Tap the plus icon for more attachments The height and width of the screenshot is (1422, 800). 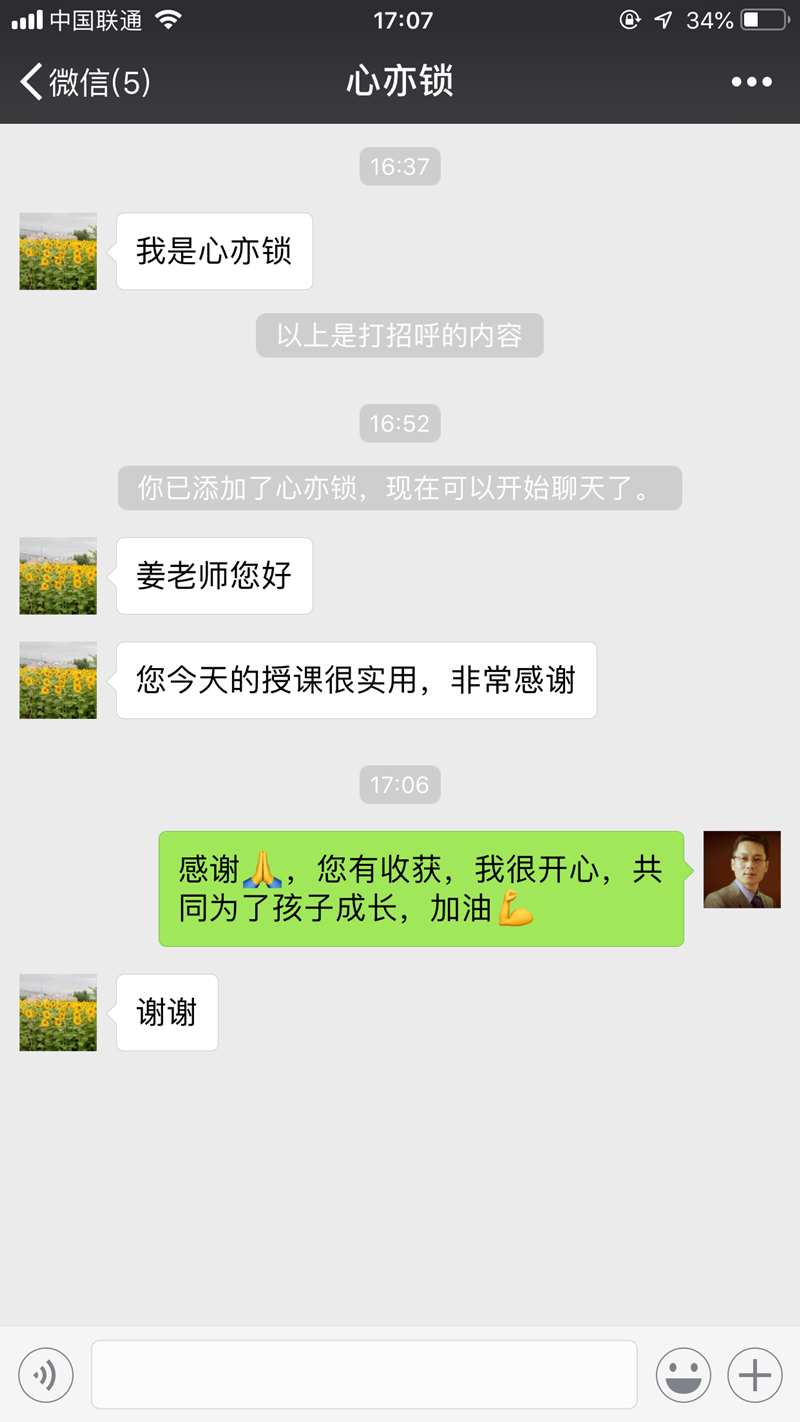pos(755,1374)
